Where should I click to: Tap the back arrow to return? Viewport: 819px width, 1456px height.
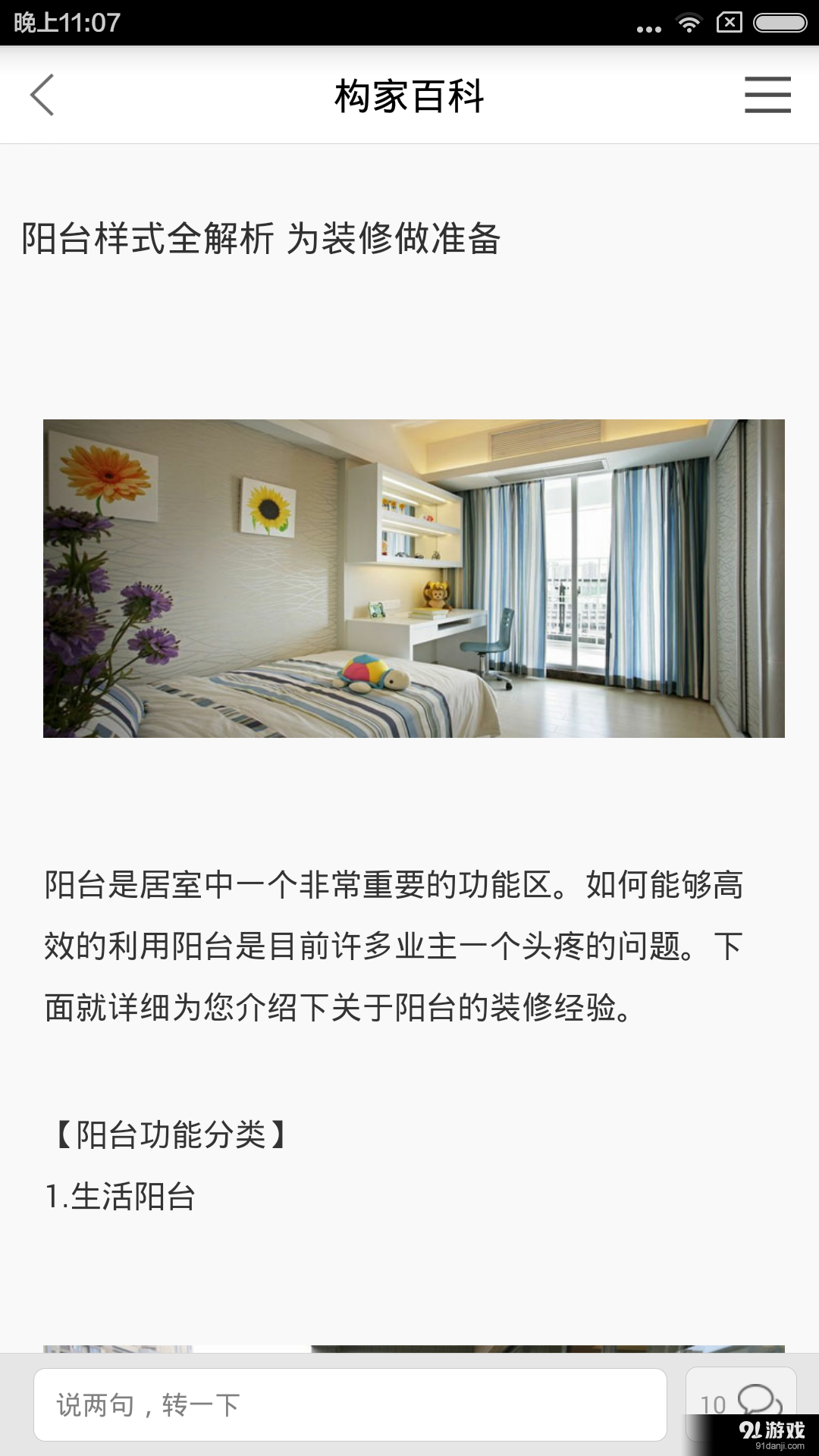coord(43,96)
